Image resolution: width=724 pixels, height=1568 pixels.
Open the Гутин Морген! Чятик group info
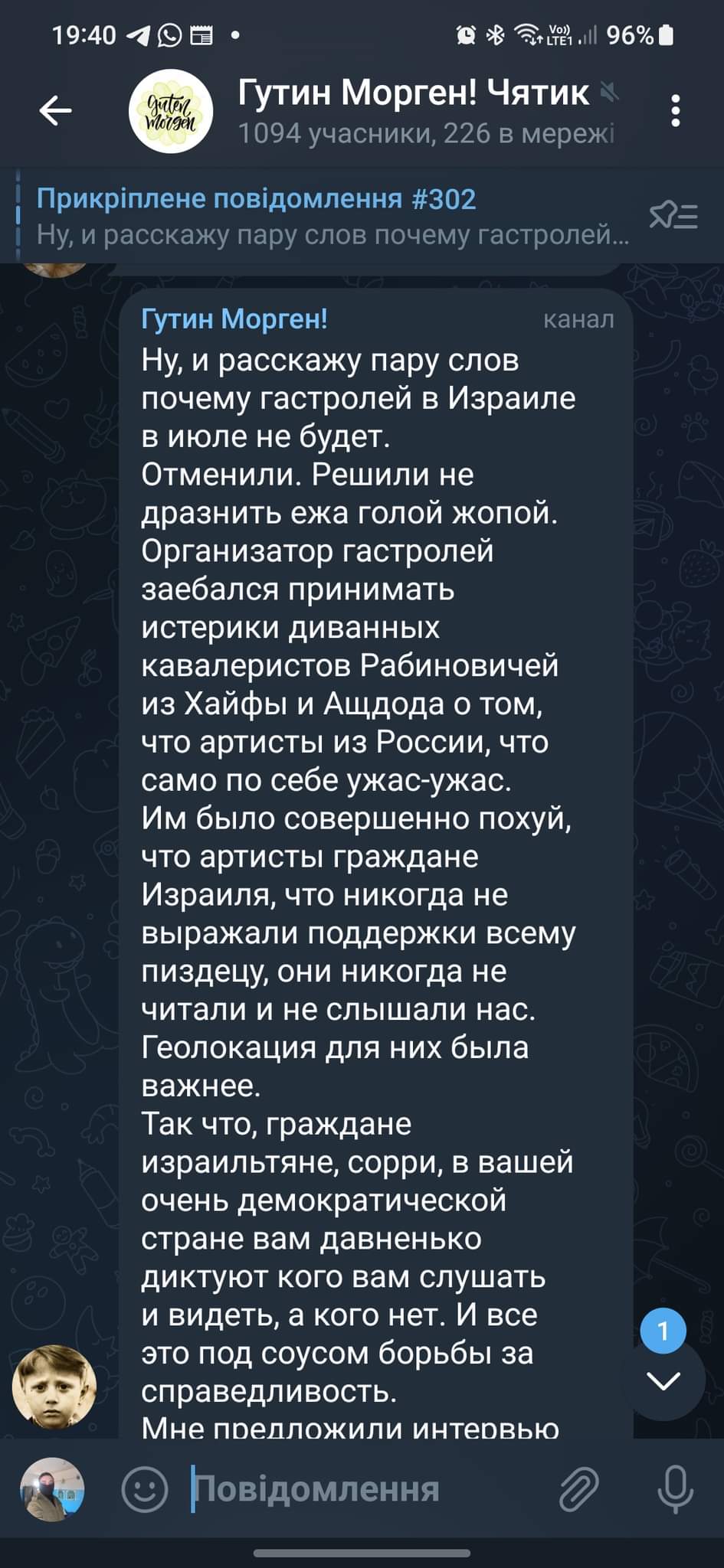(414, 112)
